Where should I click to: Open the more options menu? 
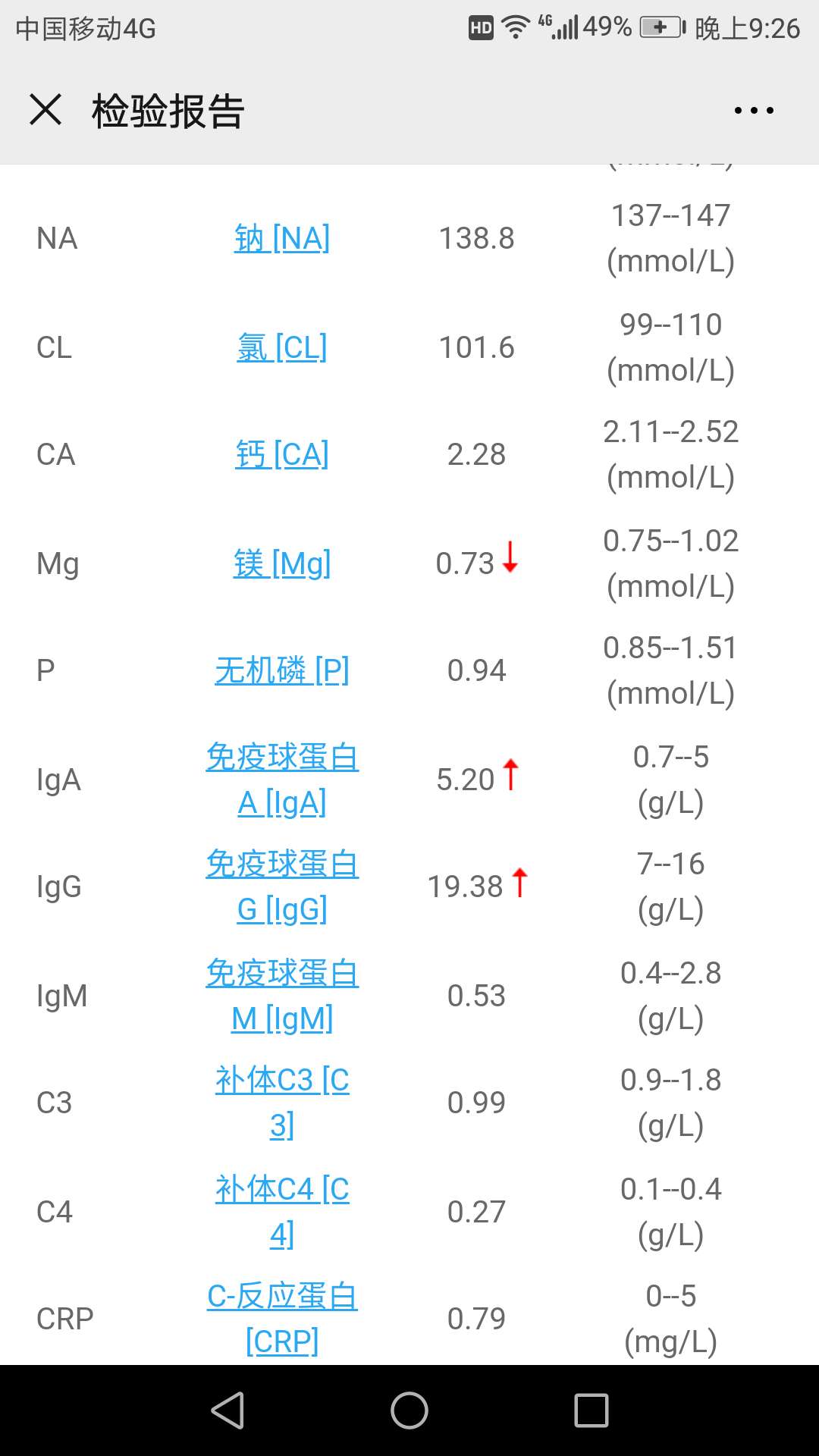click(x=753, y=110)
